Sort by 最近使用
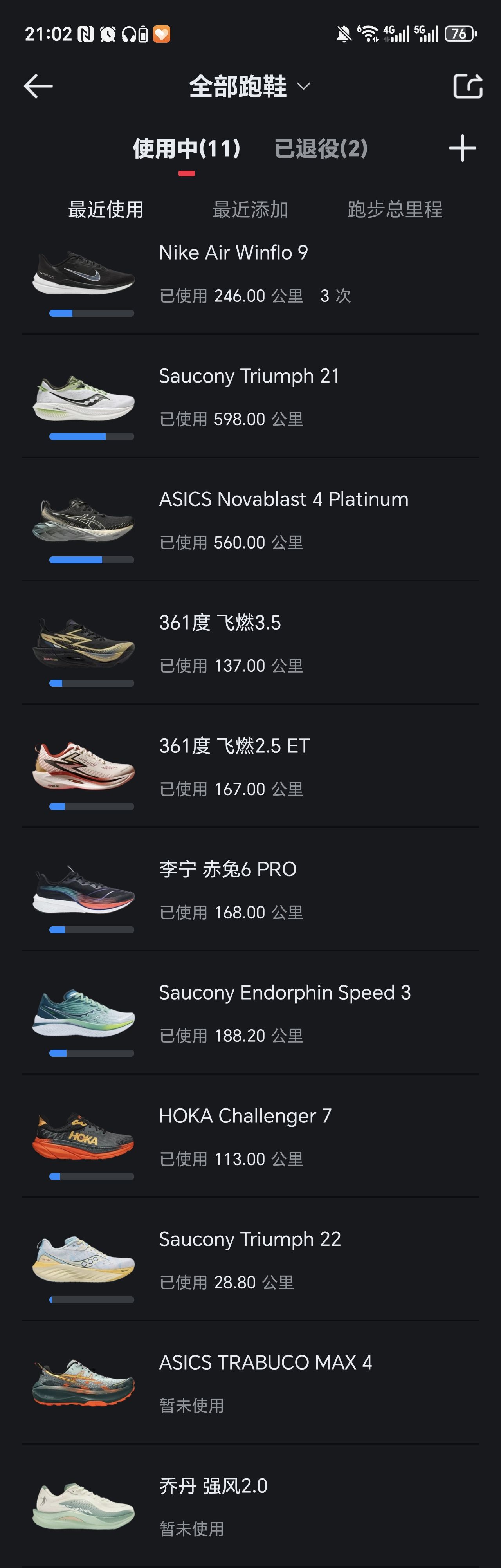This screenshot has width=501, height=1568. point(105,209)
